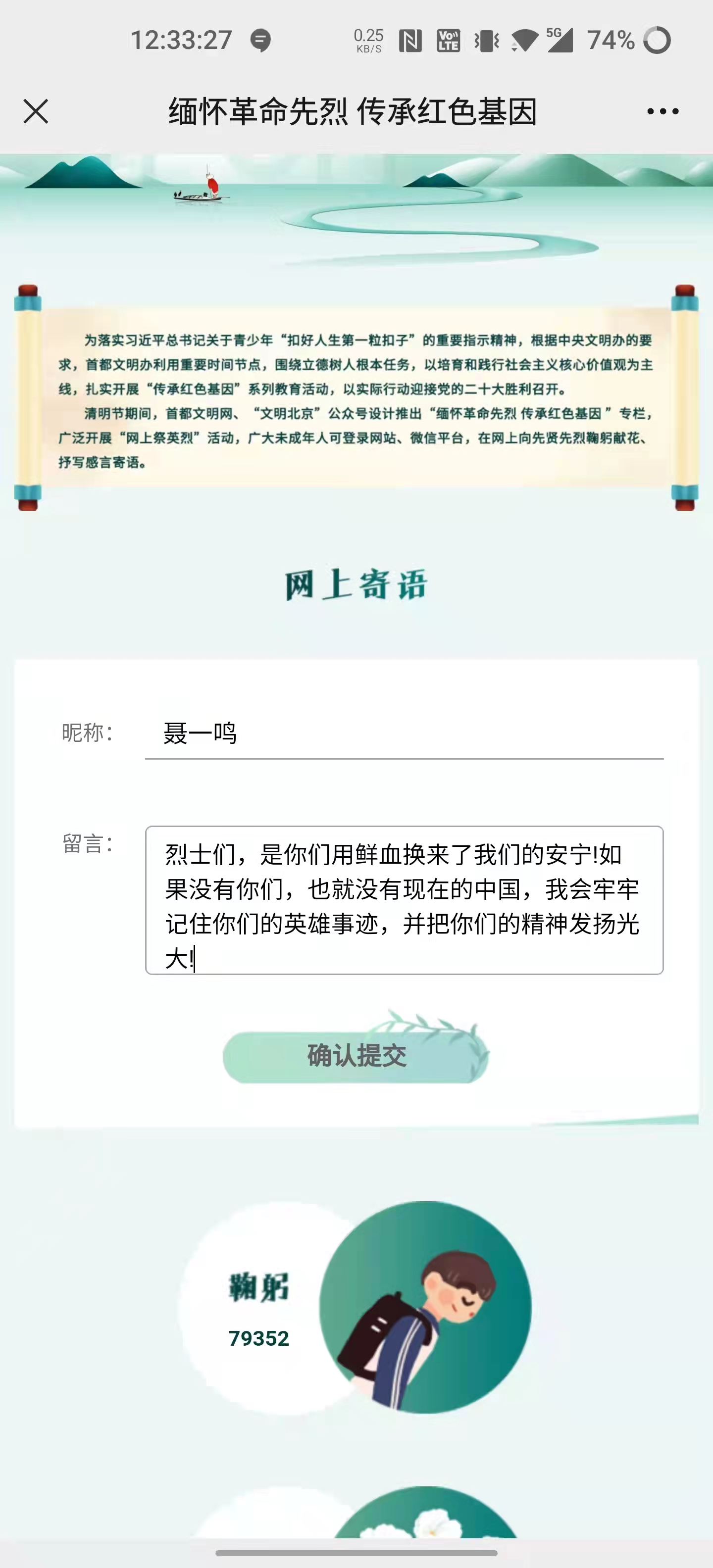Focus the 留言 message text box
Image resolution: width=713 pixels, height=1568 pixels.
point(404,900)
